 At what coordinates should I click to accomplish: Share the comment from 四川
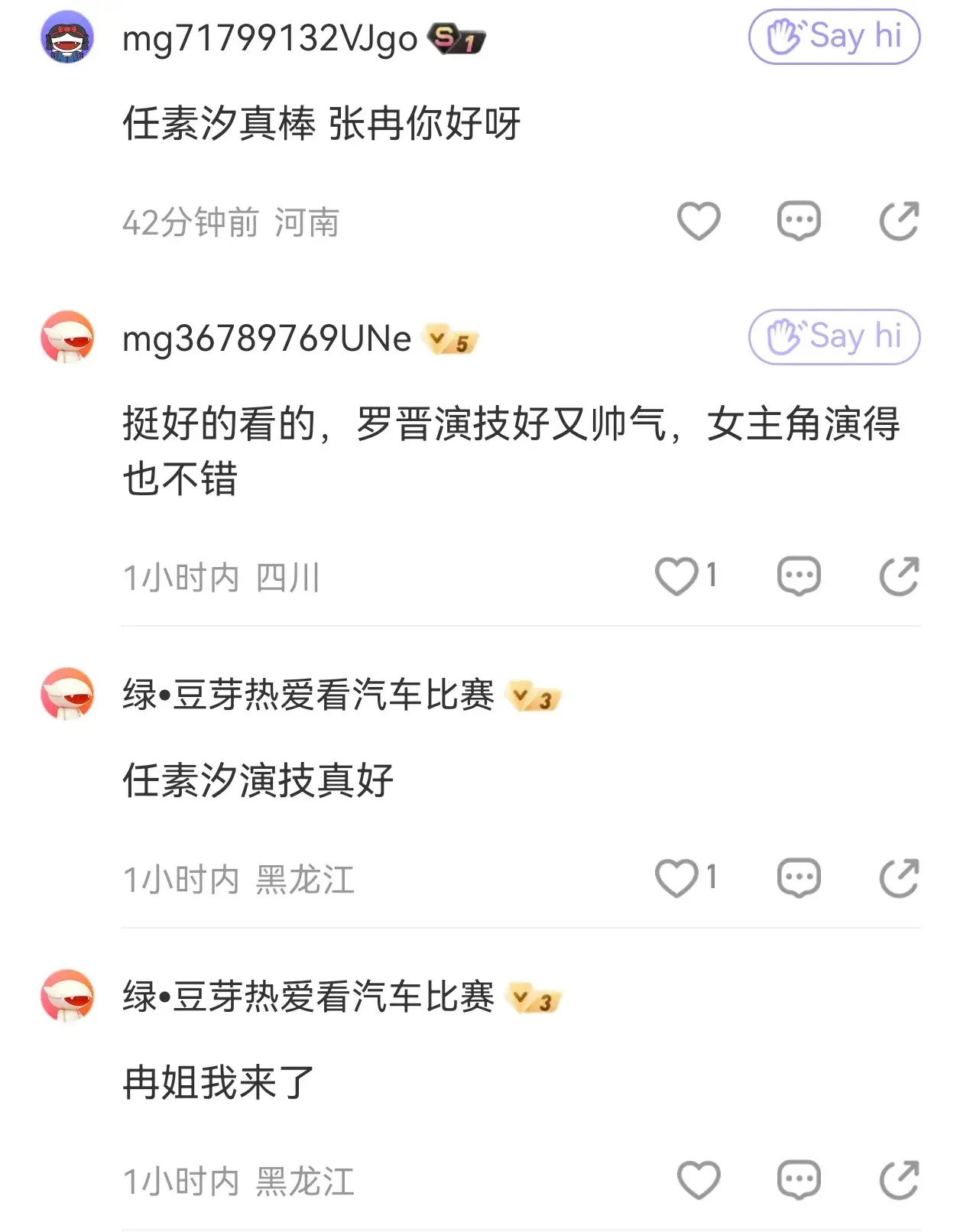[899, 576]
